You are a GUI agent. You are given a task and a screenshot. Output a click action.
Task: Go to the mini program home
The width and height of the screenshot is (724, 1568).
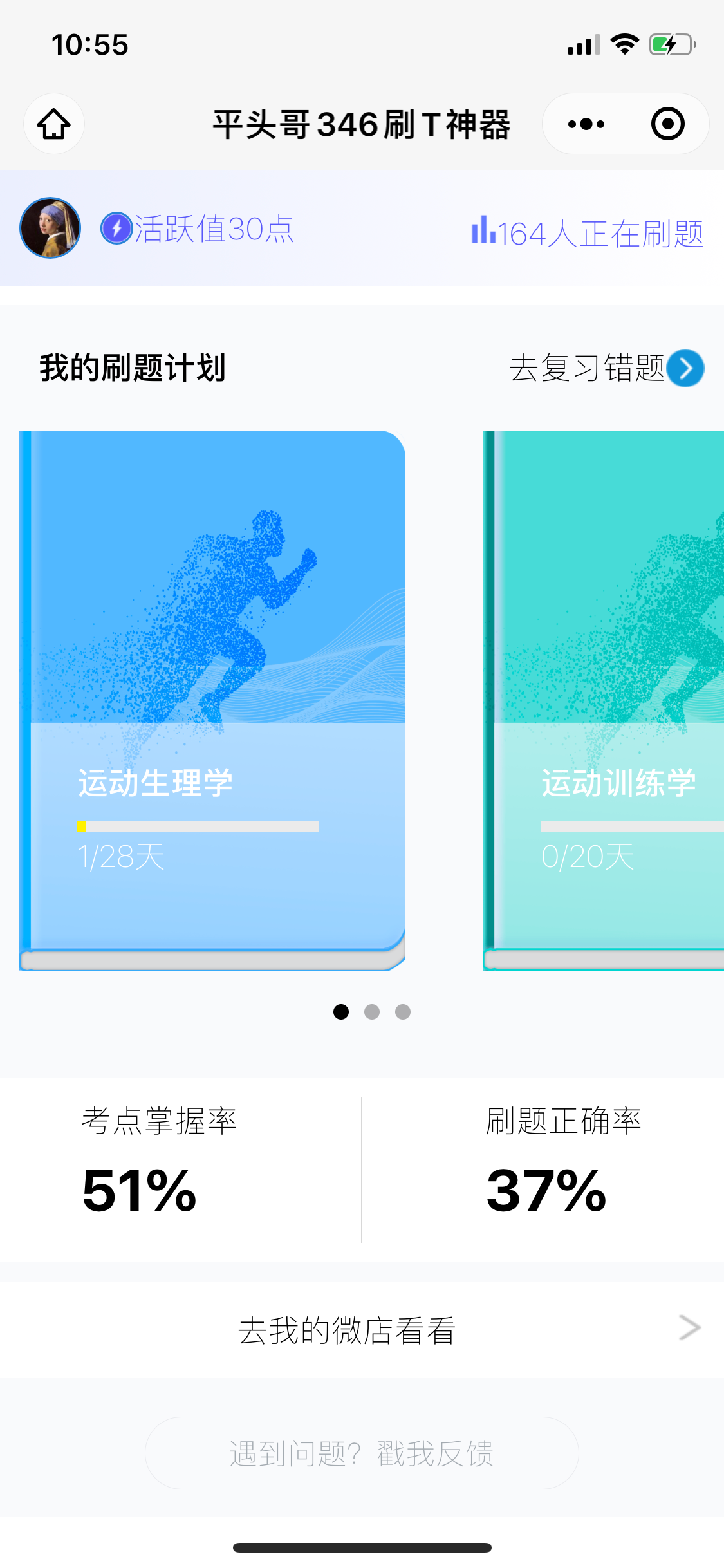tap(54, 124)
